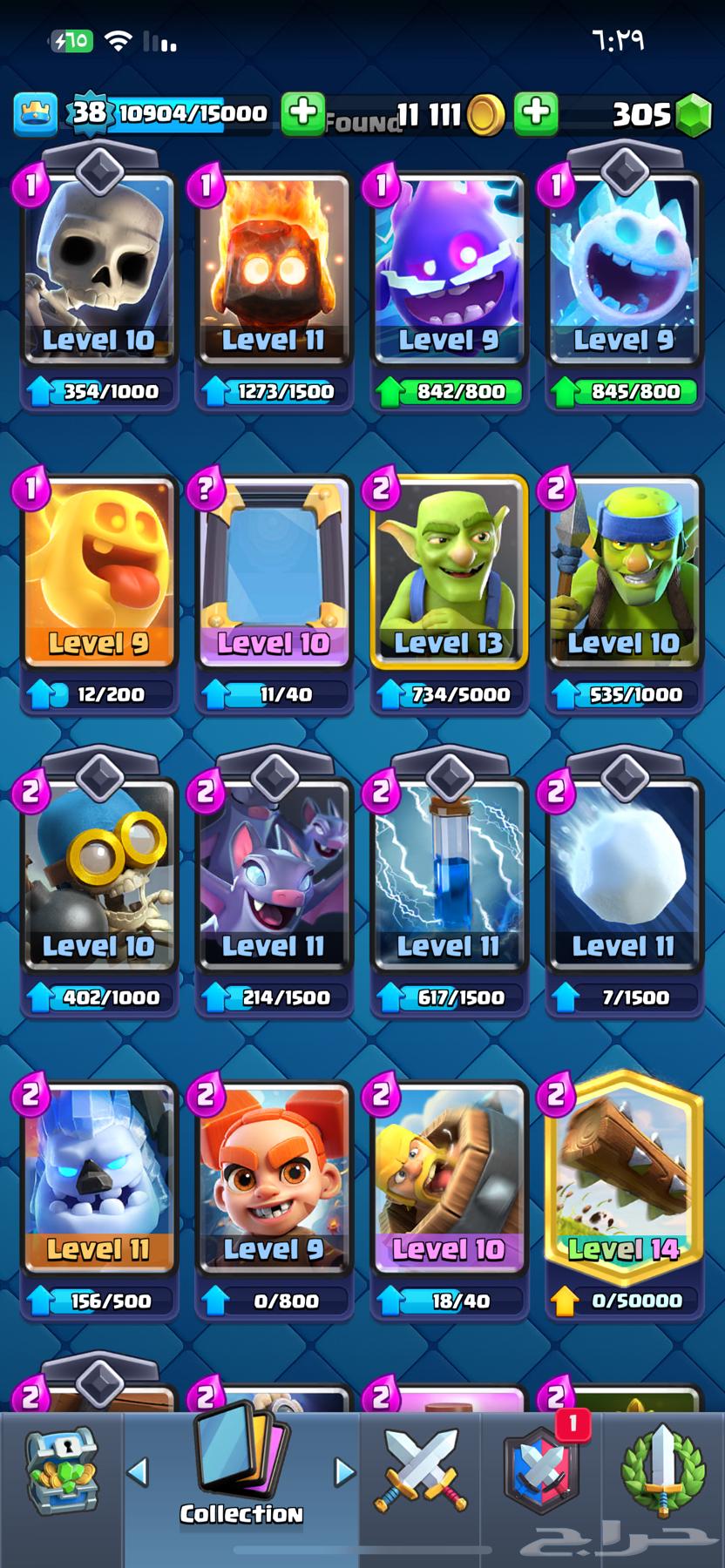
Task: Select the Zap spell card
Action: pos(449,875)
